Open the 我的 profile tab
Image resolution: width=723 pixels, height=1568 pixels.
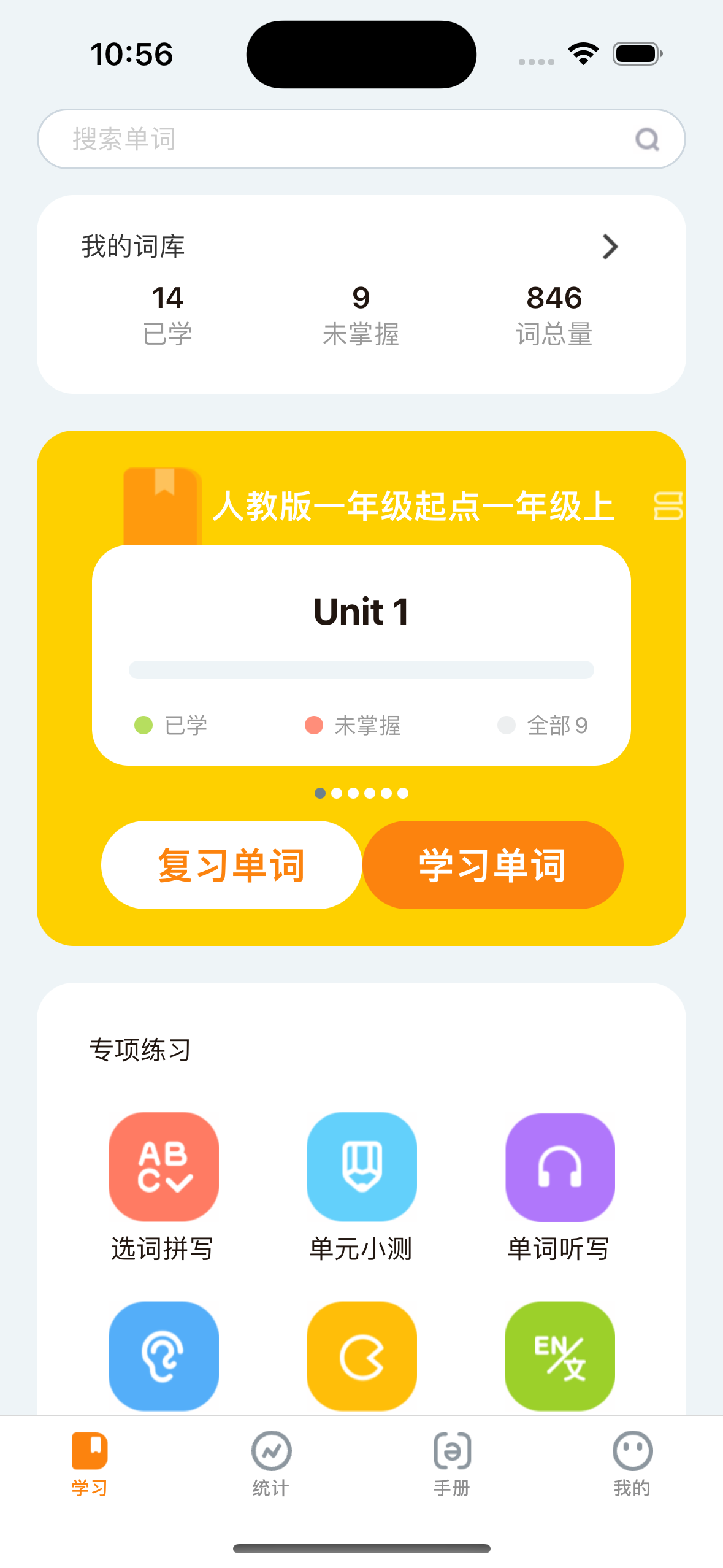(632, 1463)
